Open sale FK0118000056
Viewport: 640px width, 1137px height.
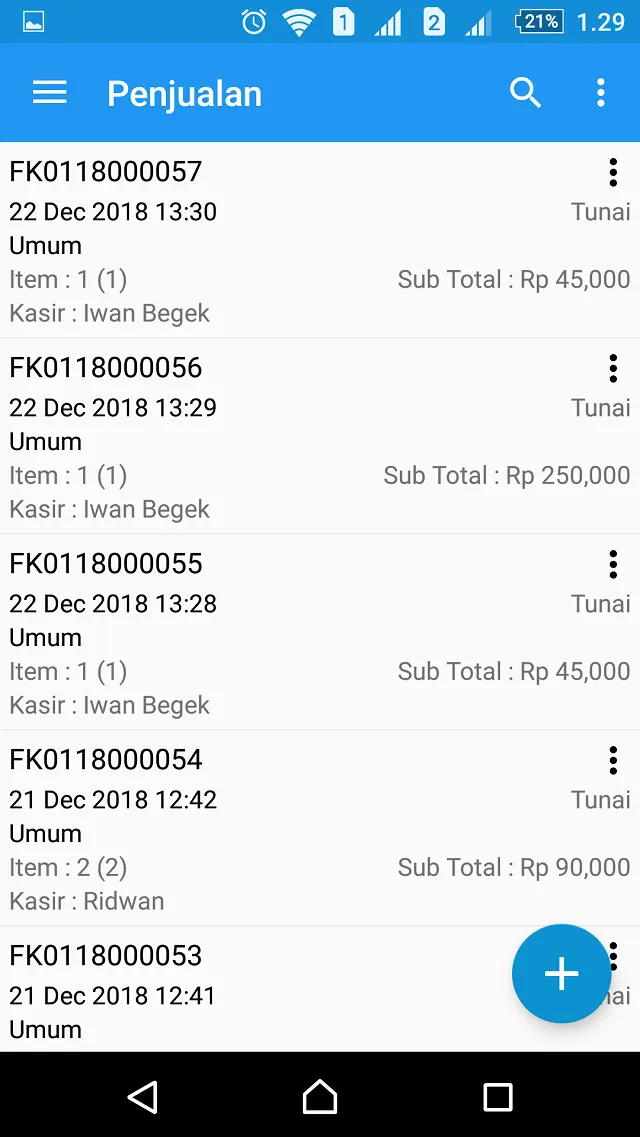pyautogui.click(x=320, y=437)
